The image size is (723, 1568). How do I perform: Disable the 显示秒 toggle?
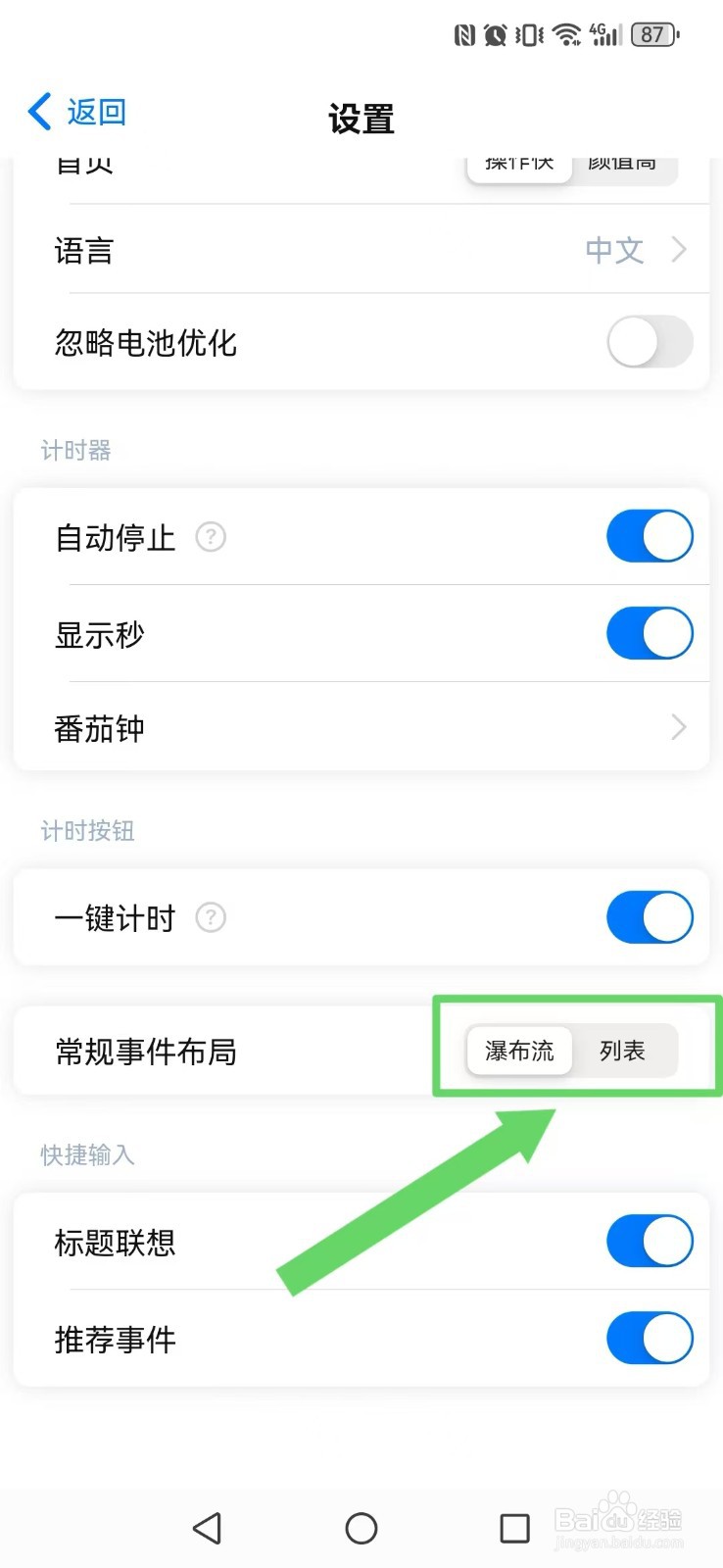tap(649, 633)
